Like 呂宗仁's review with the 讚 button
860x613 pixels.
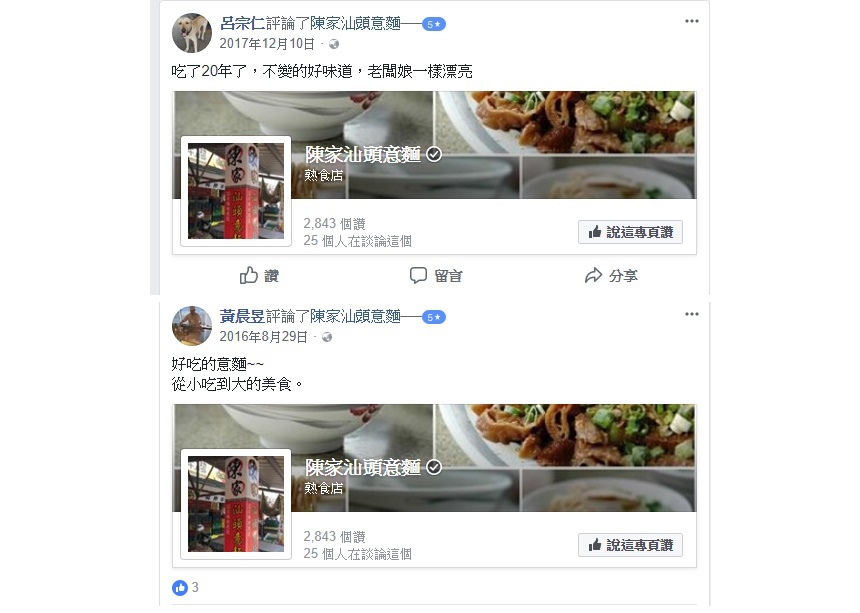click(259, 275)
